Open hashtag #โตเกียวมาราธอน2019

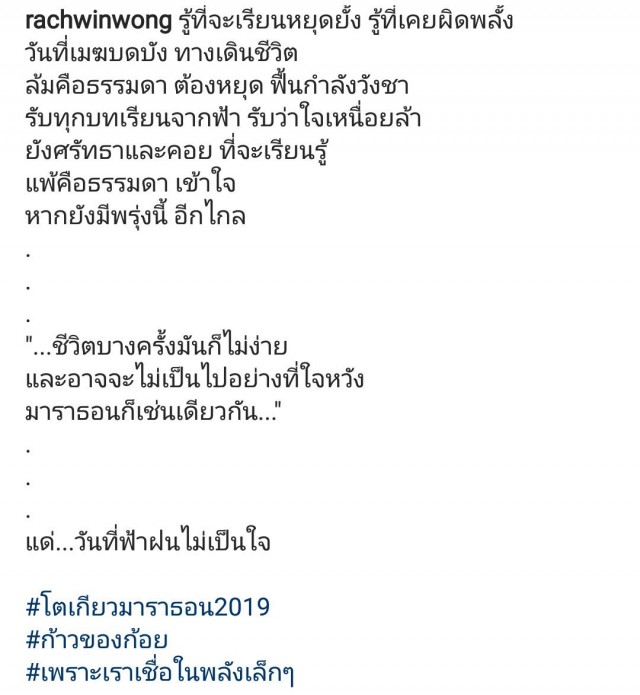[x=148, y=607]
